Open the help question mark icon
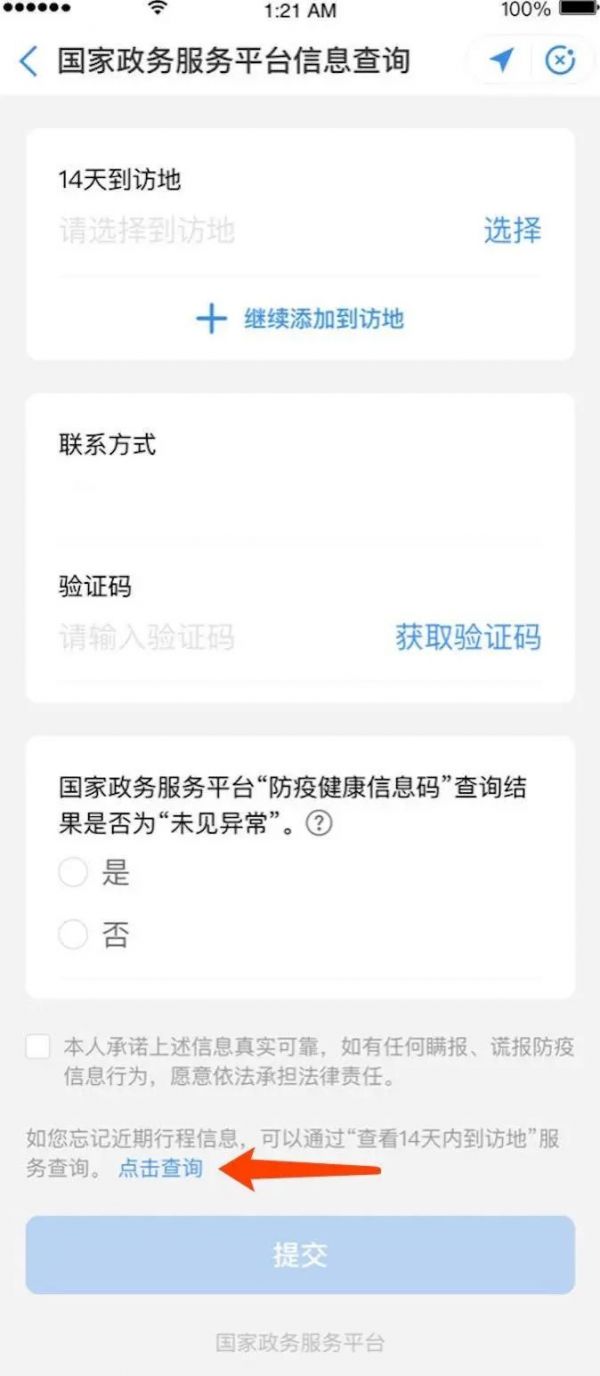The width and height of the screenshot is (600, 1376). pos(318,824)
